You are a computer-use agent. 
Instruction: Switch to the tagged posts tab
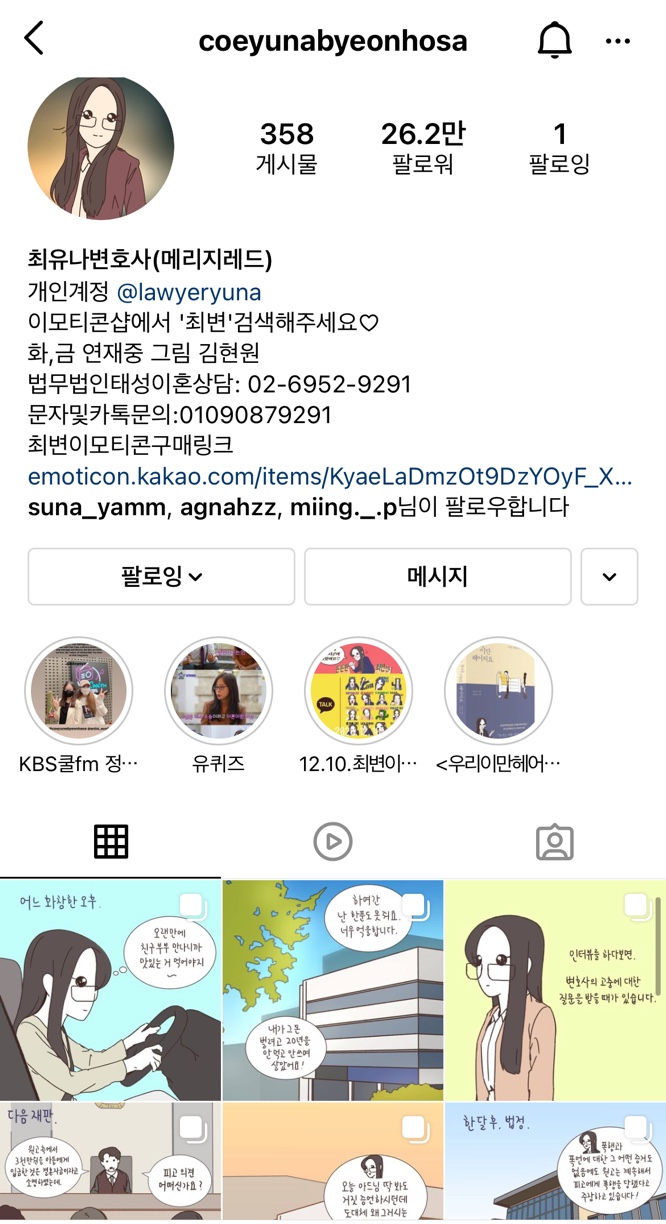point(554,842)
